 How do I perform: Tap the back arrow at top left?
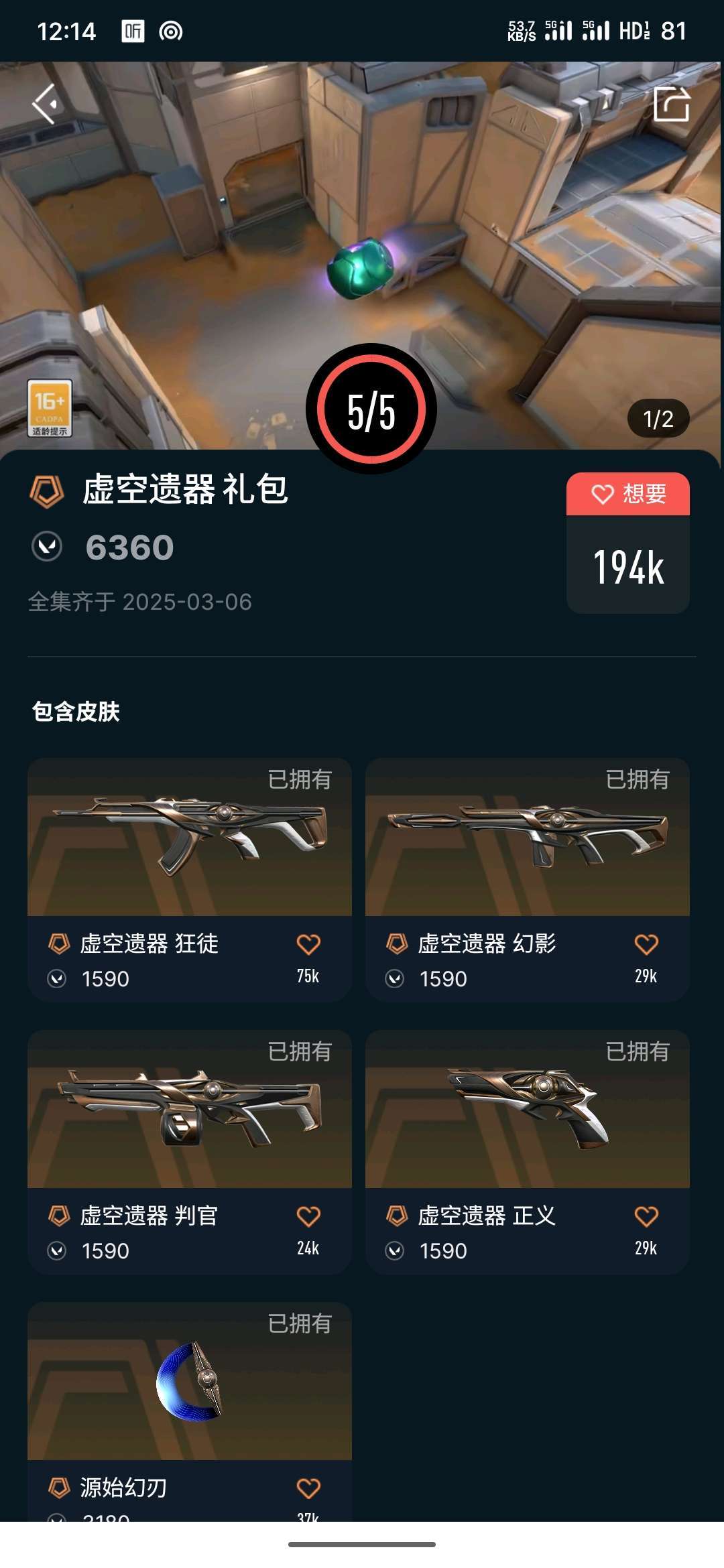[46, 102]
